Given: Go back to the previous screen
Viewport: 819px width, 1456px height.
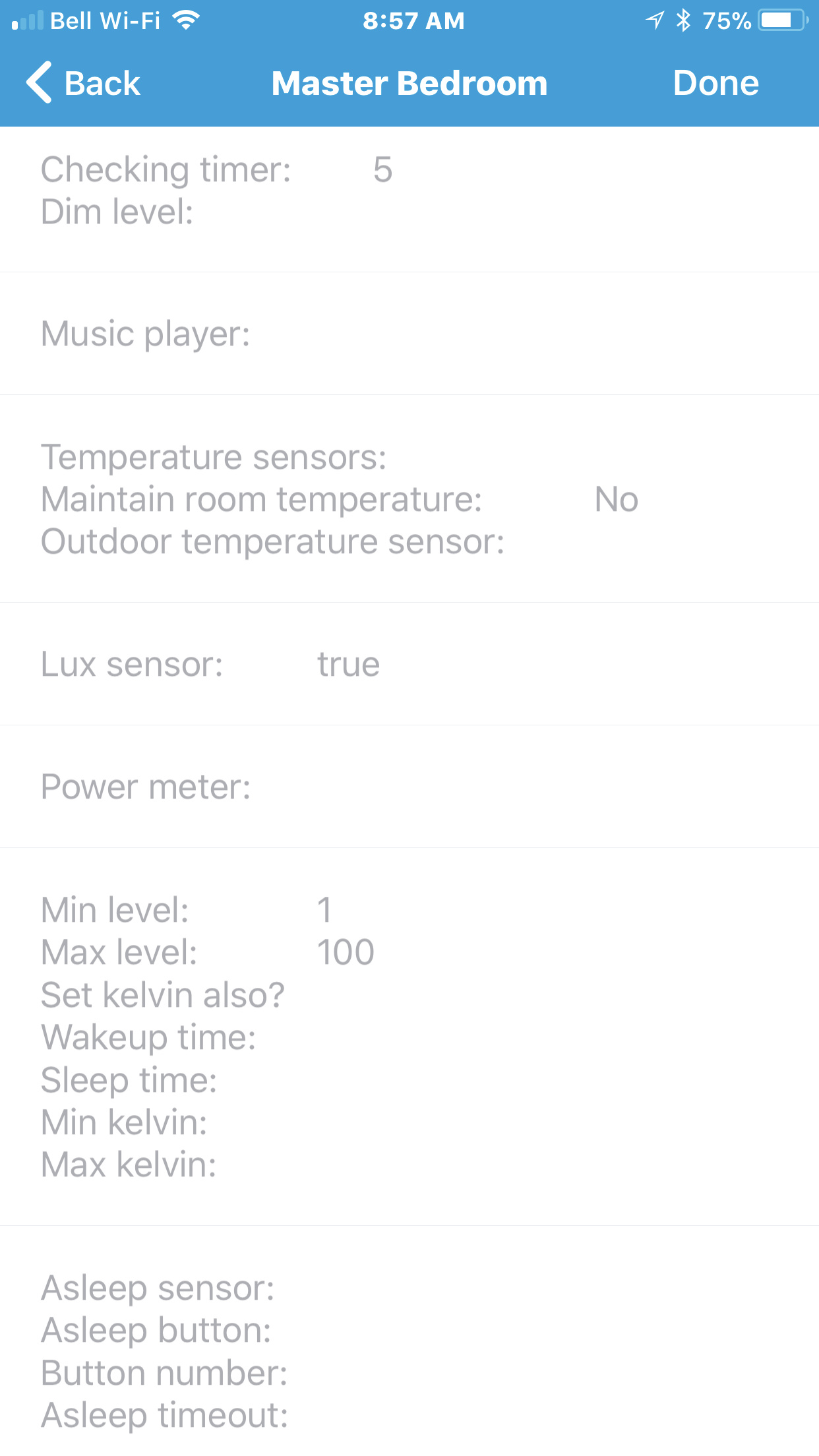Looking at the screenshot, I should (x=83, y=83).
